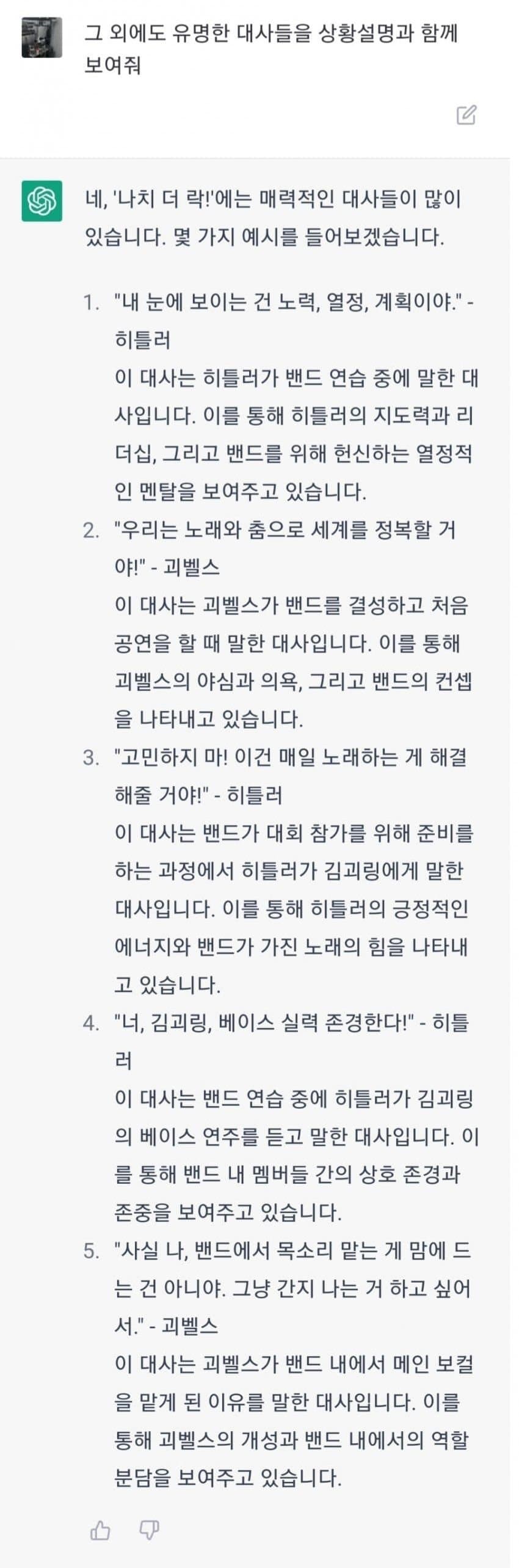Edit the user's prompt message
Screen dimensions: 519x1568
click(466, 114)
